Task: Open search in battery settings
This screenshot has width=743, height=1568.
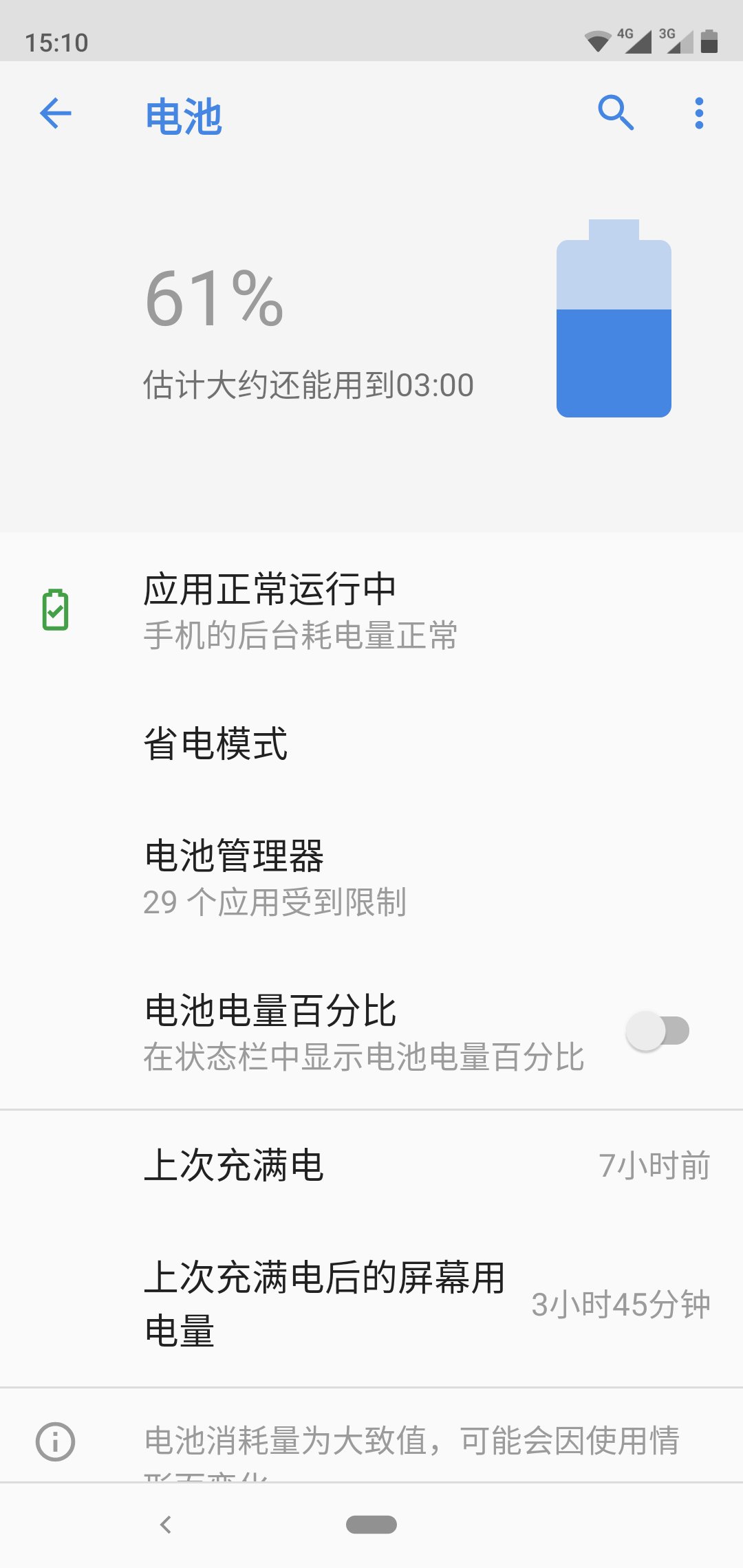Action: click(615, 113)
